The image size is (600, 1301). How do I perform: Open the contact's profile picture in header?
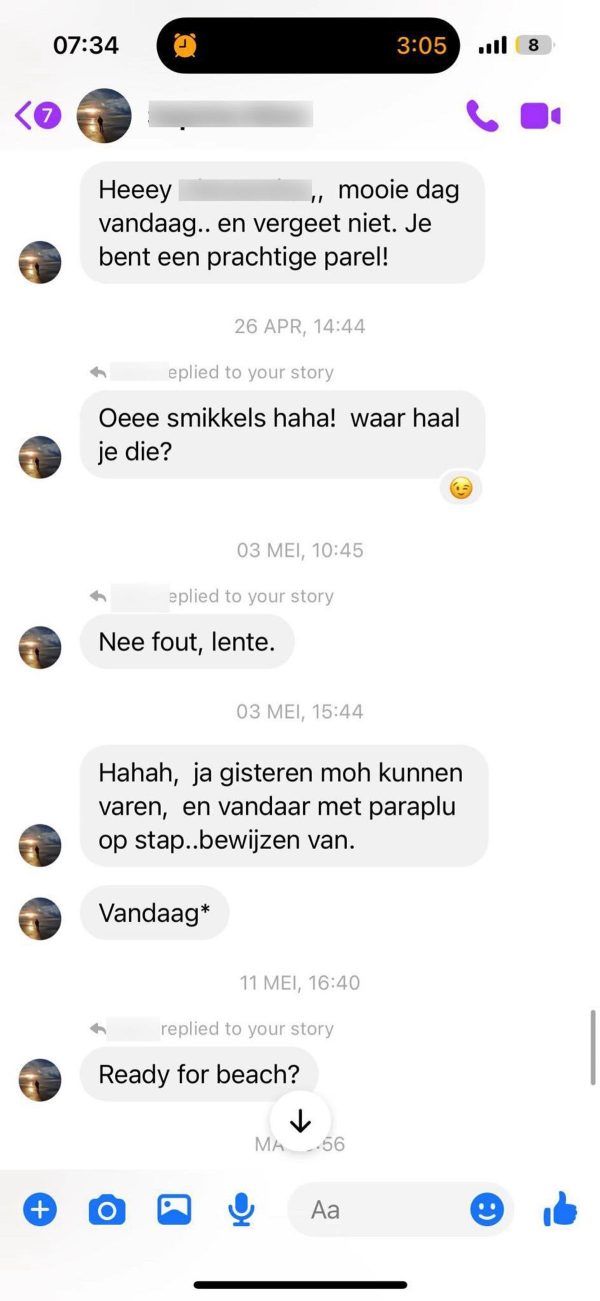(x=104, y=116)
